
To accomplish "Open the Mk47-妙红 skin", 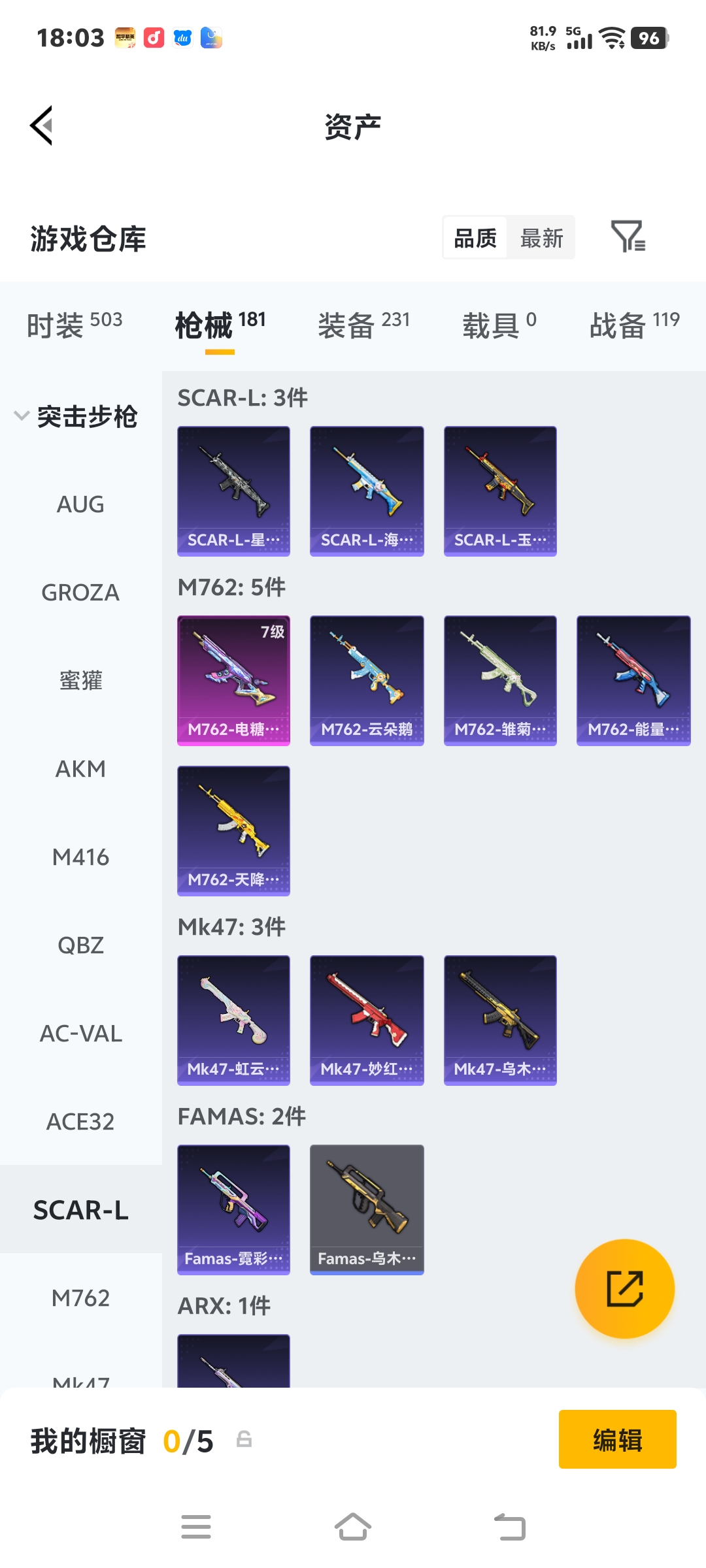I will (x=367, y=1019).
